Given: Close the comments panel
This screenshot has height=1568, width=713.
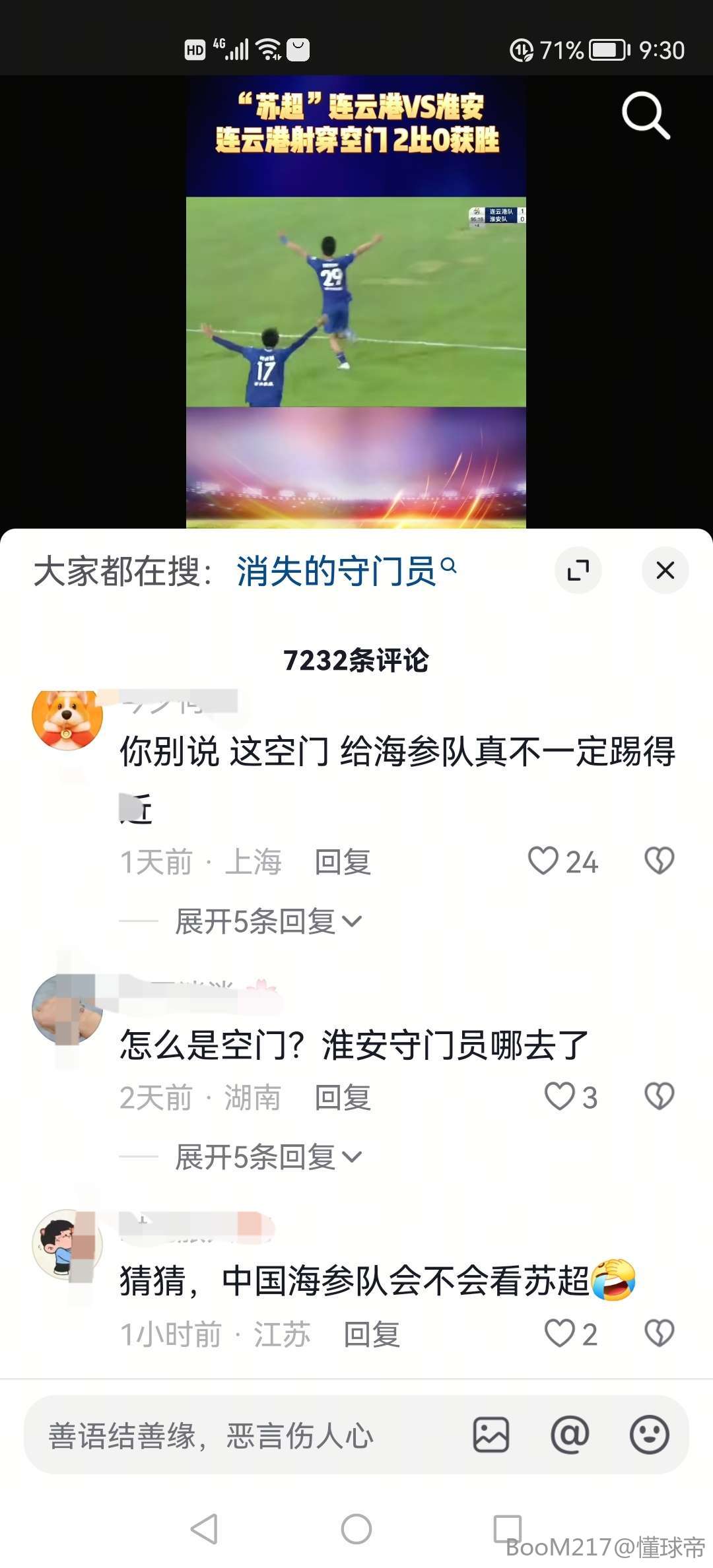Looking at the screenshot, I should [665, 570].
